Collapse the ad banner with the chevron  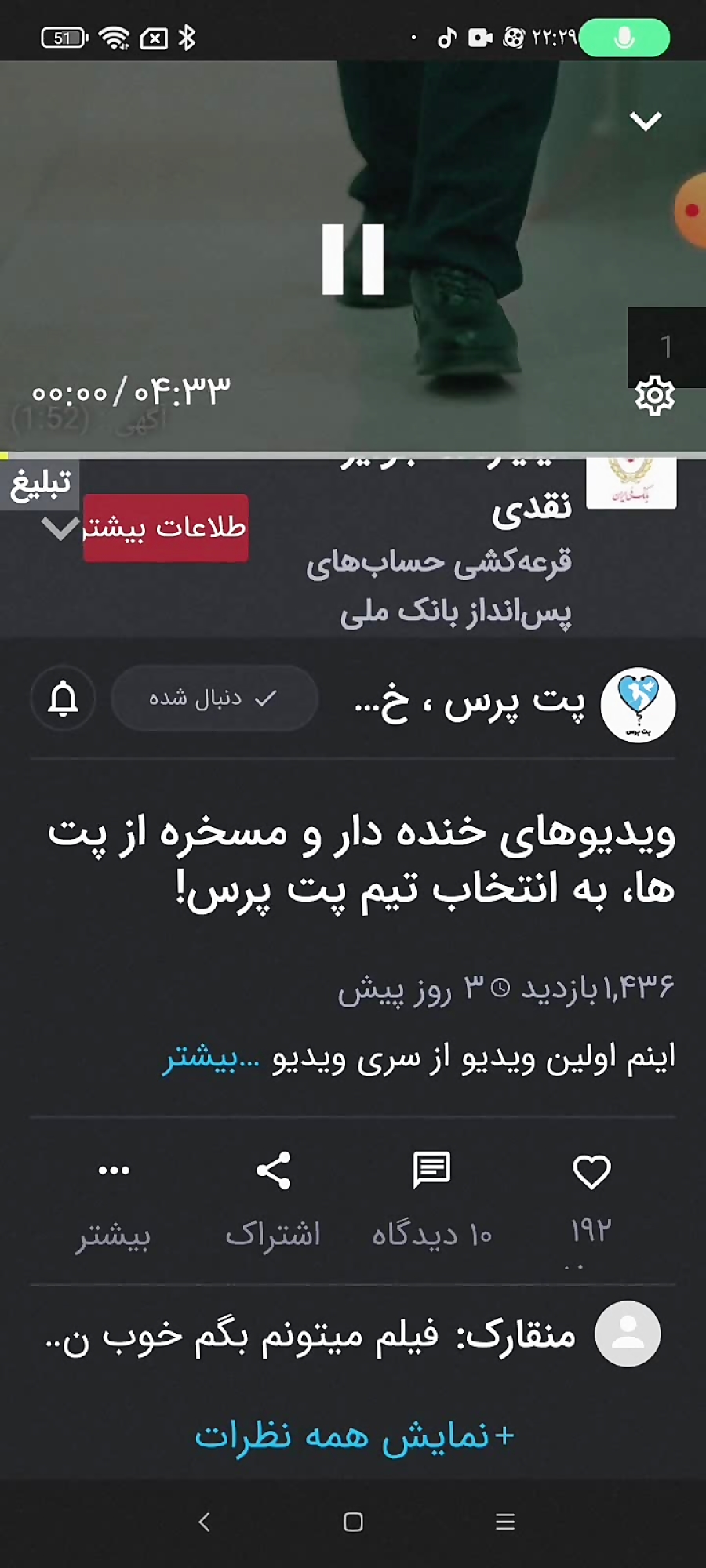59,529
